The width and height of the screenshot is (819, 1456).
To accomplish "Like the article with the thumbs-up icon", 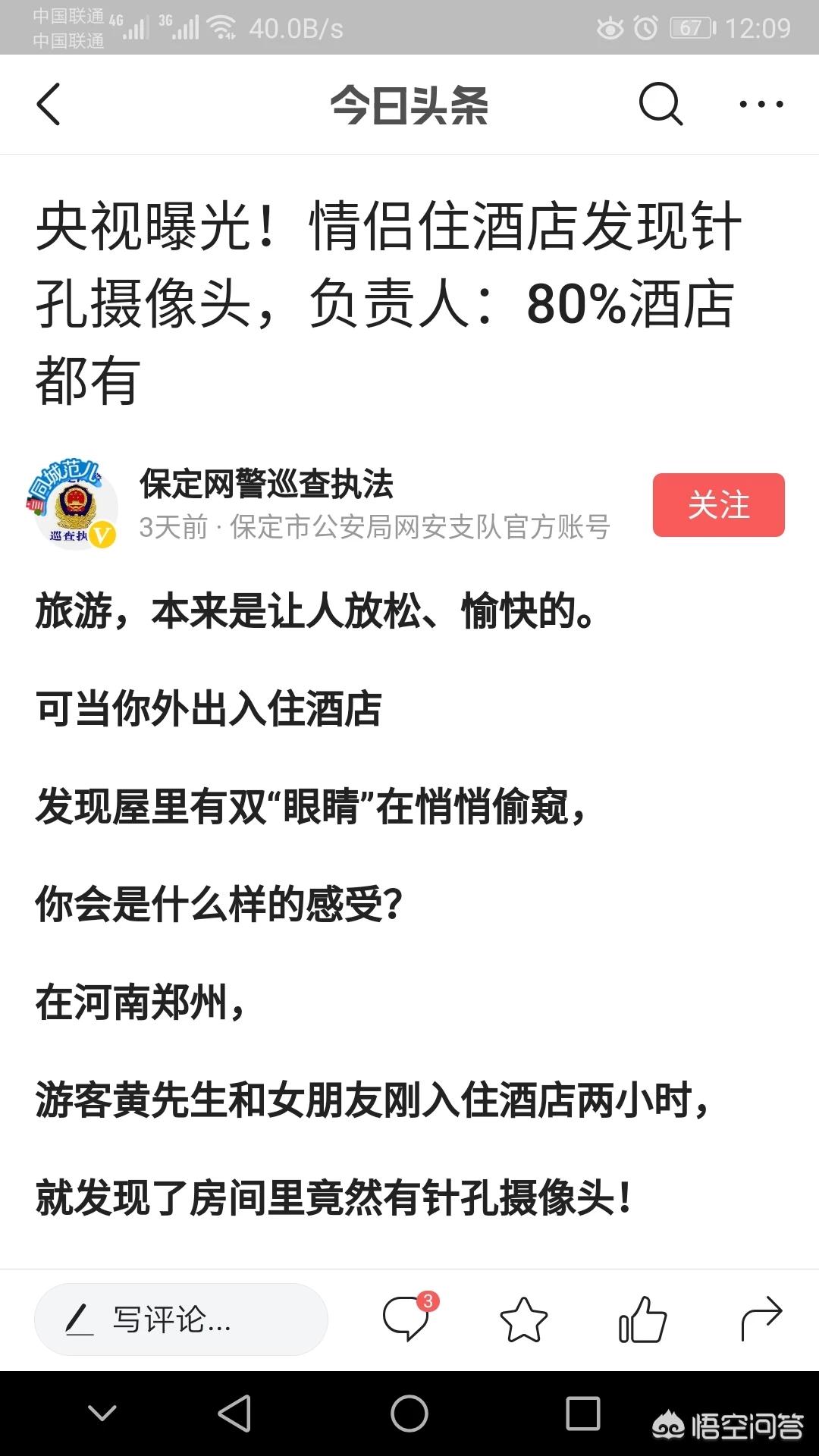I will click(642, 1319).
